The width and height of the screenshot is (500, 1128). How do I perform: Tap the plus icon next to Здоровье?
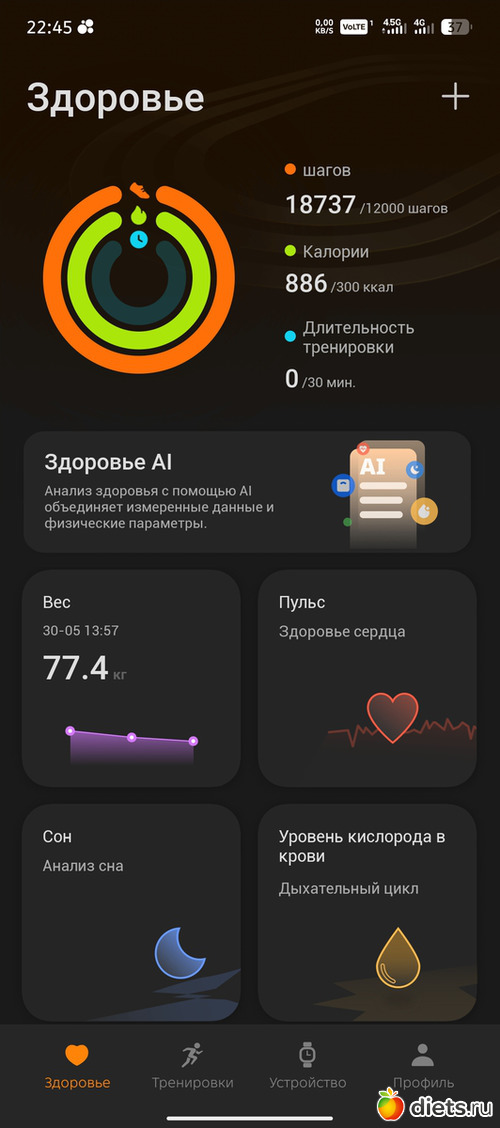455,96
